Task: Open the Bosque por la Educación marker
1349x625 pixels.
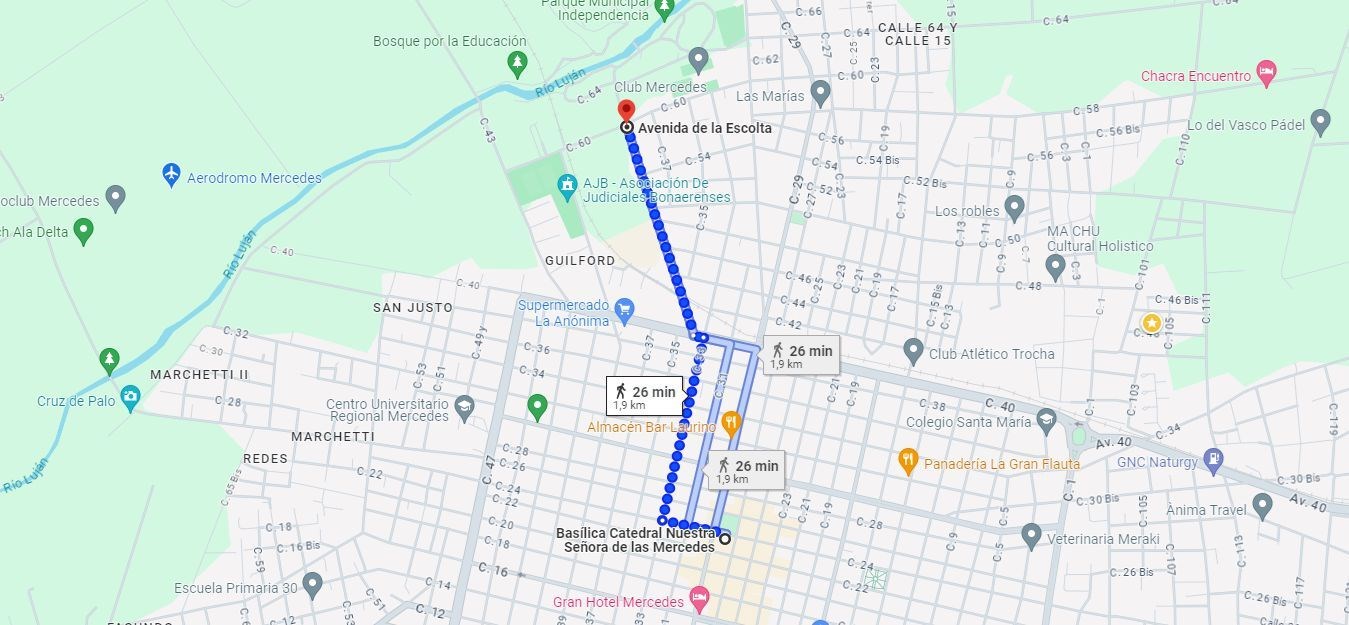Action: pyautogui.click(x=517, y=64)
